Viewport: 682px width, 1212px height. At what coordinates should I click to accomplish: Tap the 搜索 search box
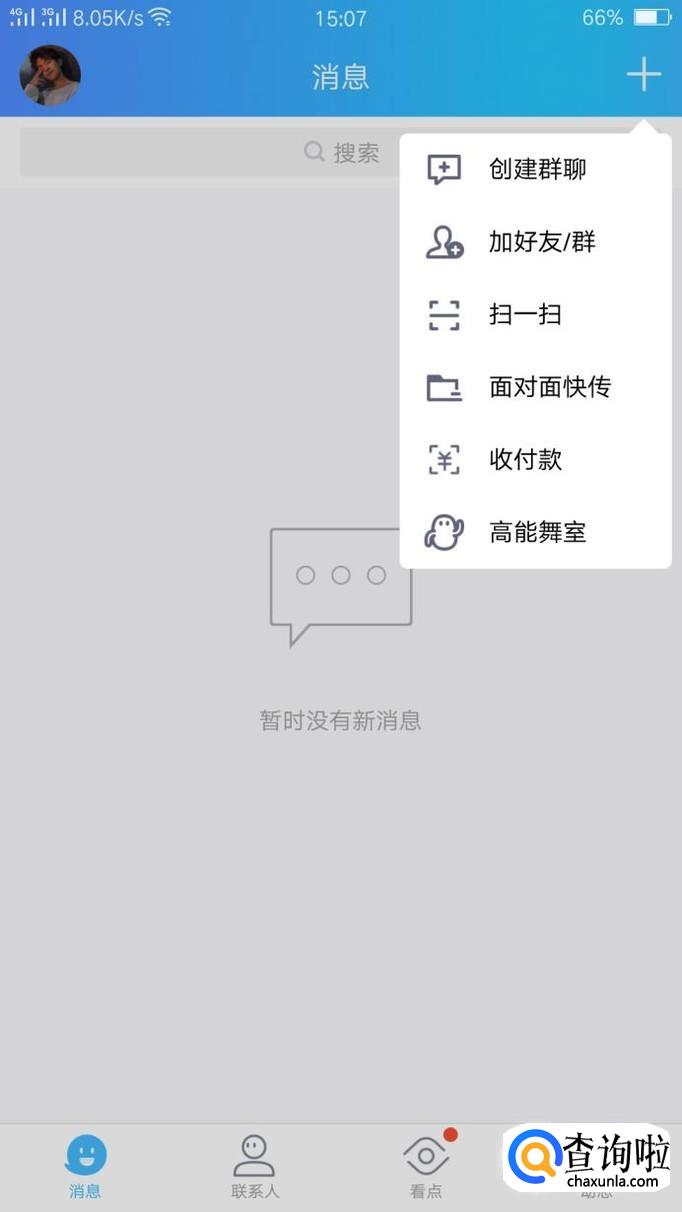[210, 153]
